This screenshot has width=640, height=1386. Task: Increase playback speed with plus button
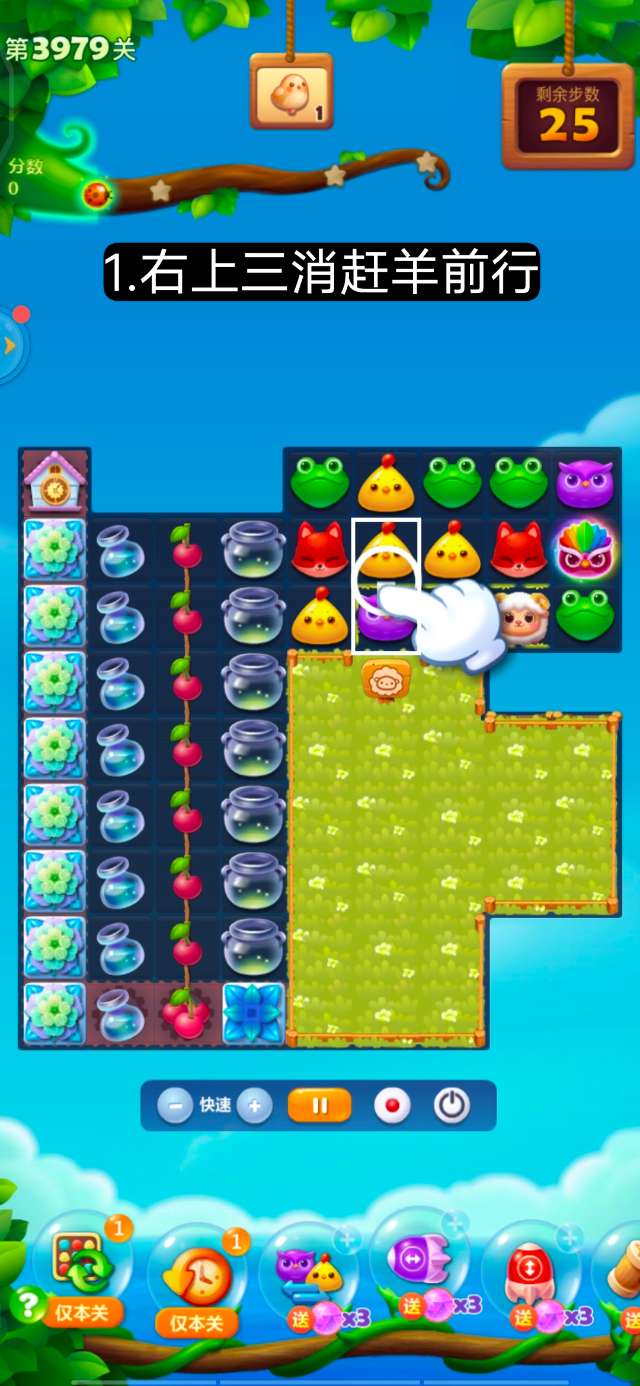tap(255, 1106)
